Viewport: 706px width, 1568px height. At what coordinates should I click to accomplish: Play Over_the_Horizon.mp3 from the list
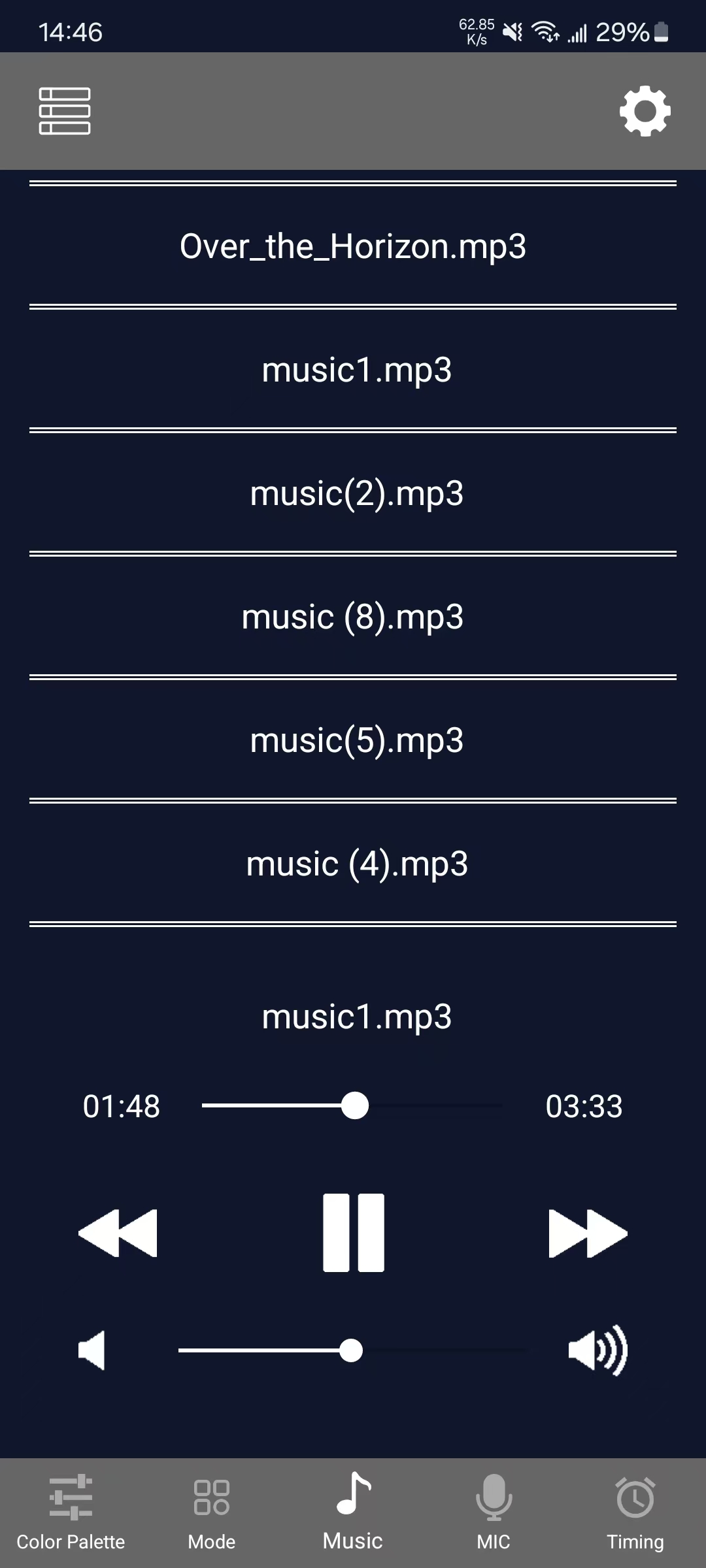[x=353, y=246]
